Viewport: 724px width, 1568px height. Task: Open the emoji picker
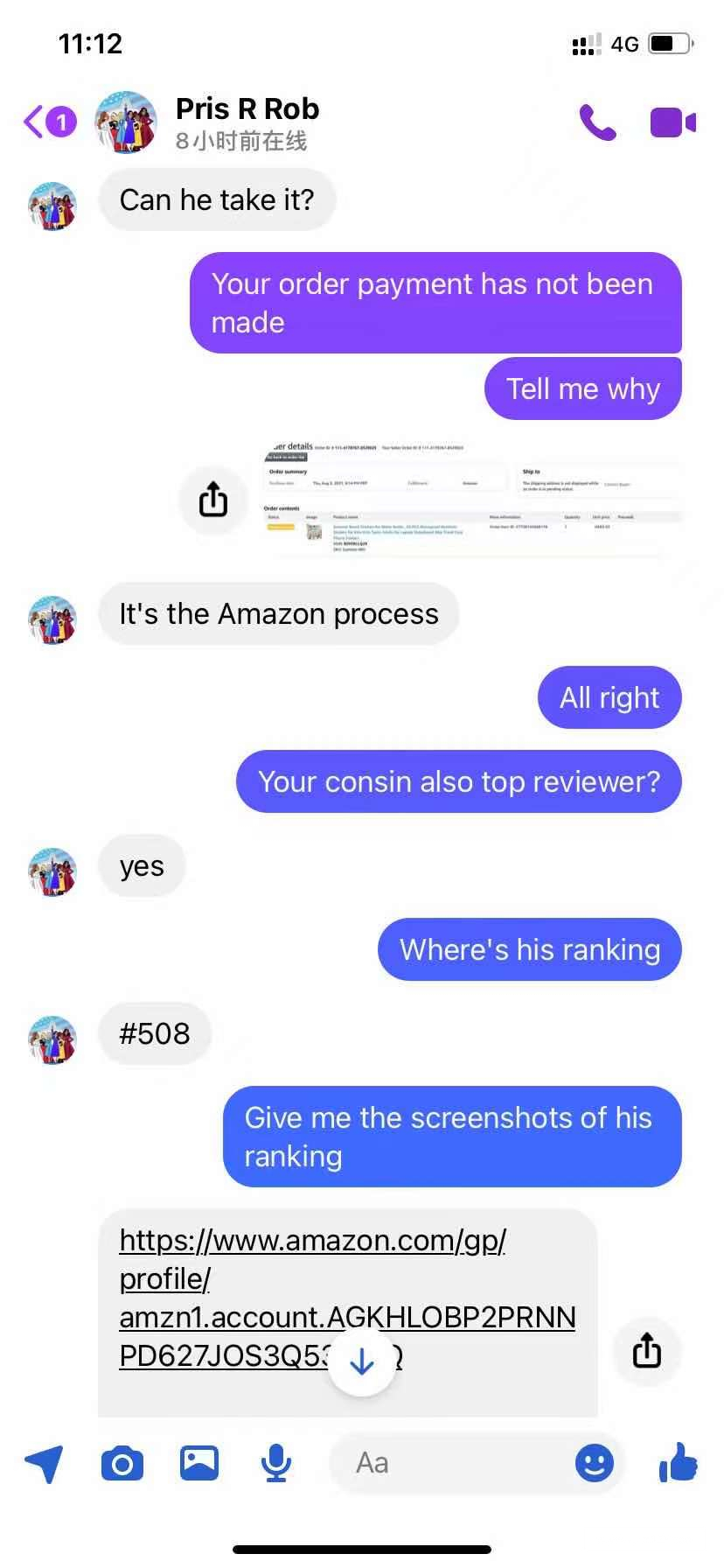594,1463
